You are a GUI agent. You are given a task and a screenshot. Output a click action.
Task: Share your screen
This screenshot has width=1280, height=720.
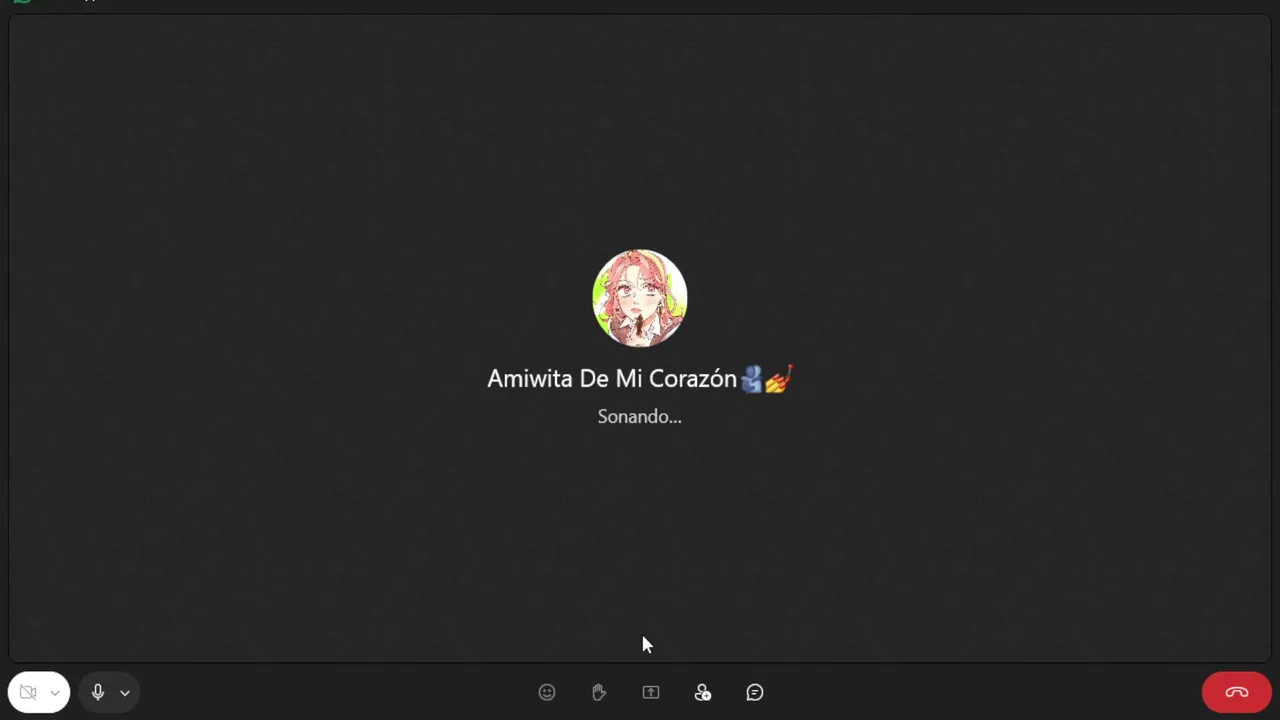click(x=651, y=692)
